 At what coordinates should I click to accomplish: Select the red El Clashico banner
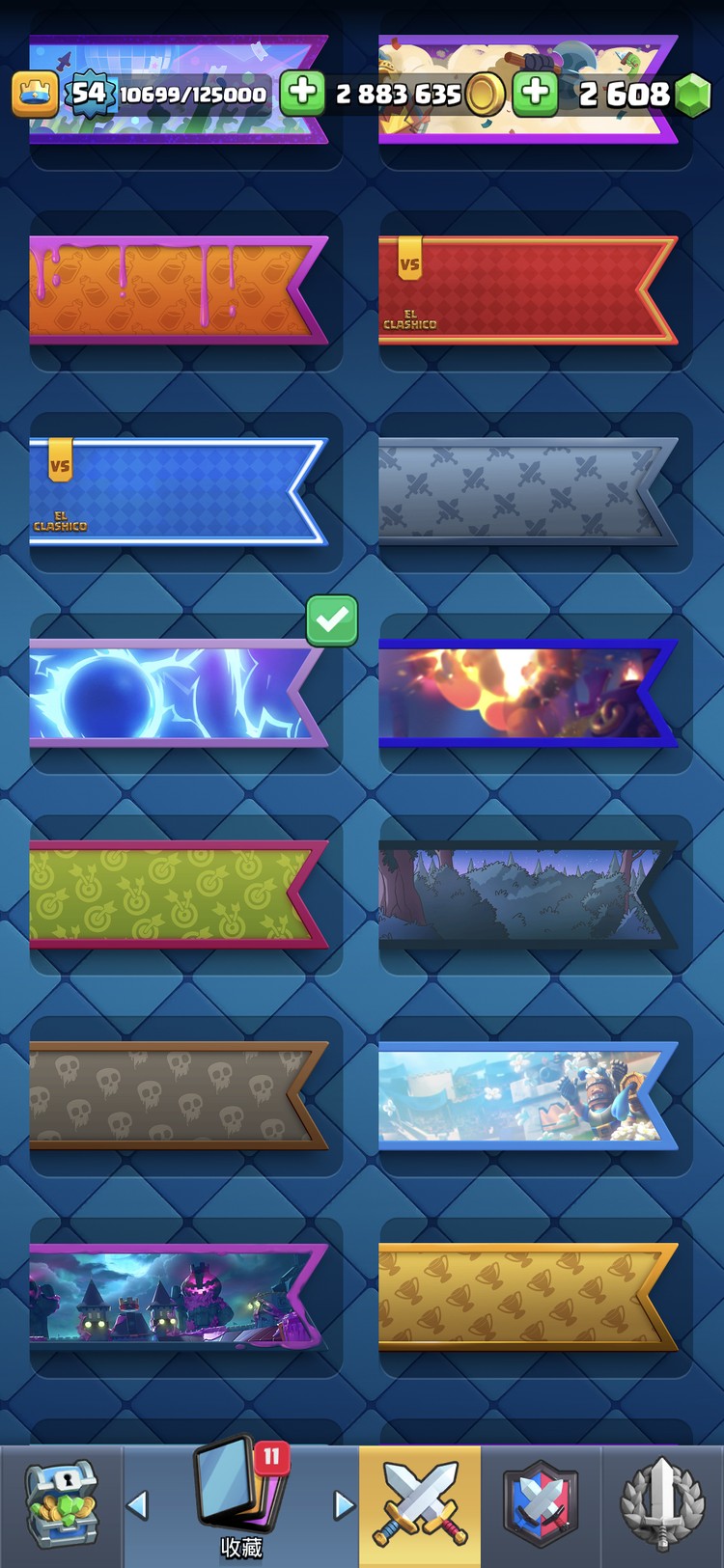[526, 289]
